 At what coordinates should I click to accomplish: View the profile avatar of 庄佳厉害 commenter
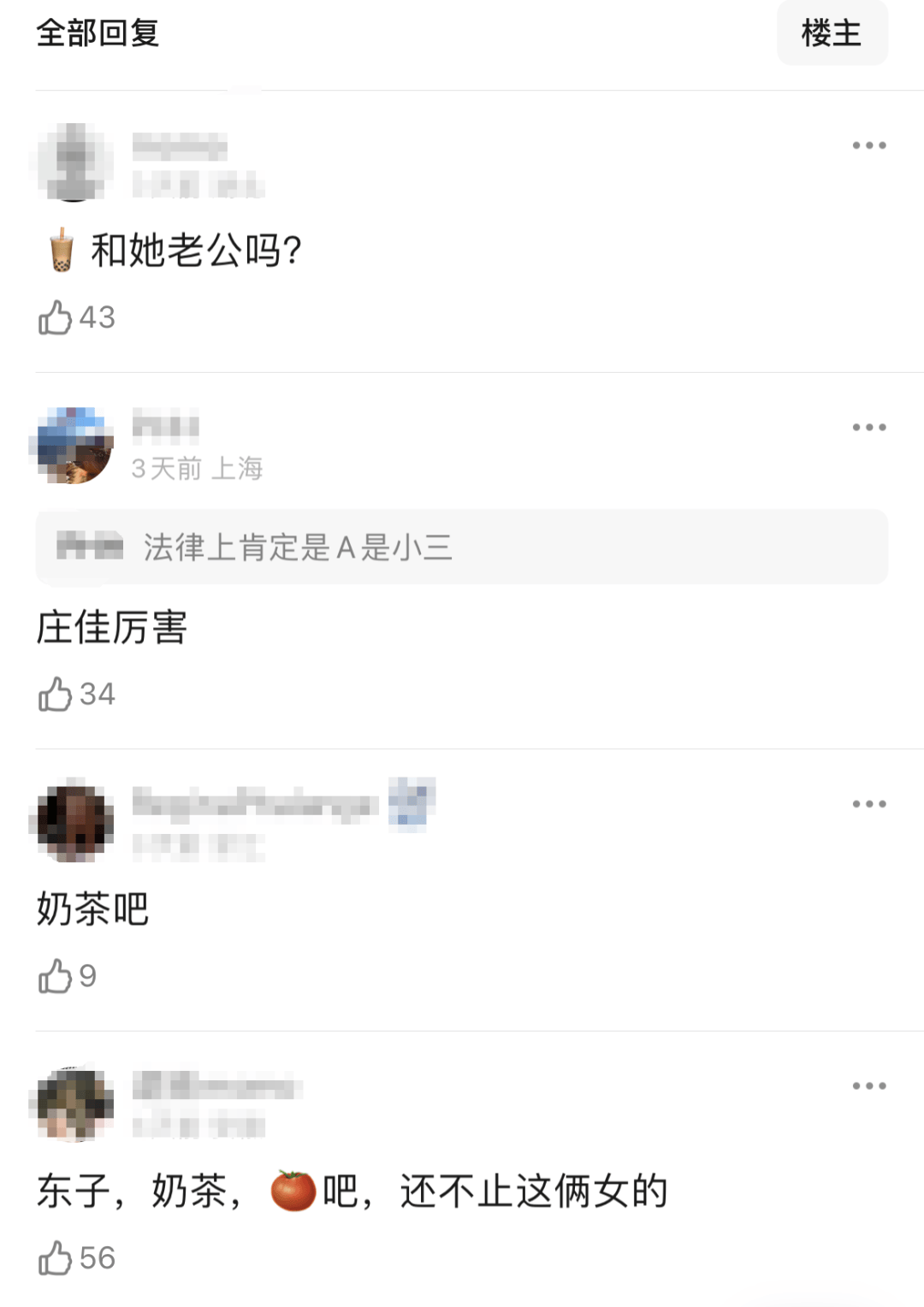tap(74, 445)
